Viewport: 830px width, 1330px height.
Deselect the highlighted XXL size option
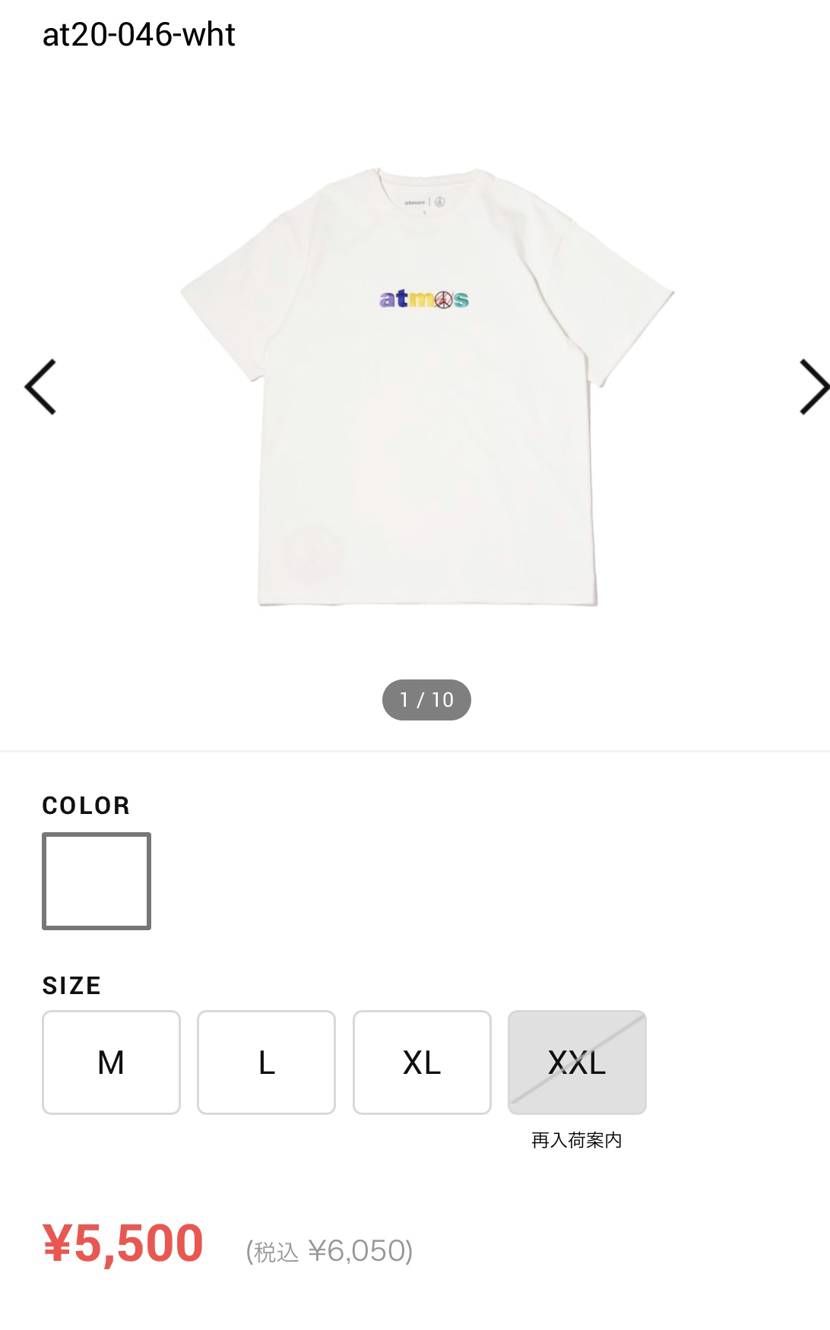(x=577, y=1062)
